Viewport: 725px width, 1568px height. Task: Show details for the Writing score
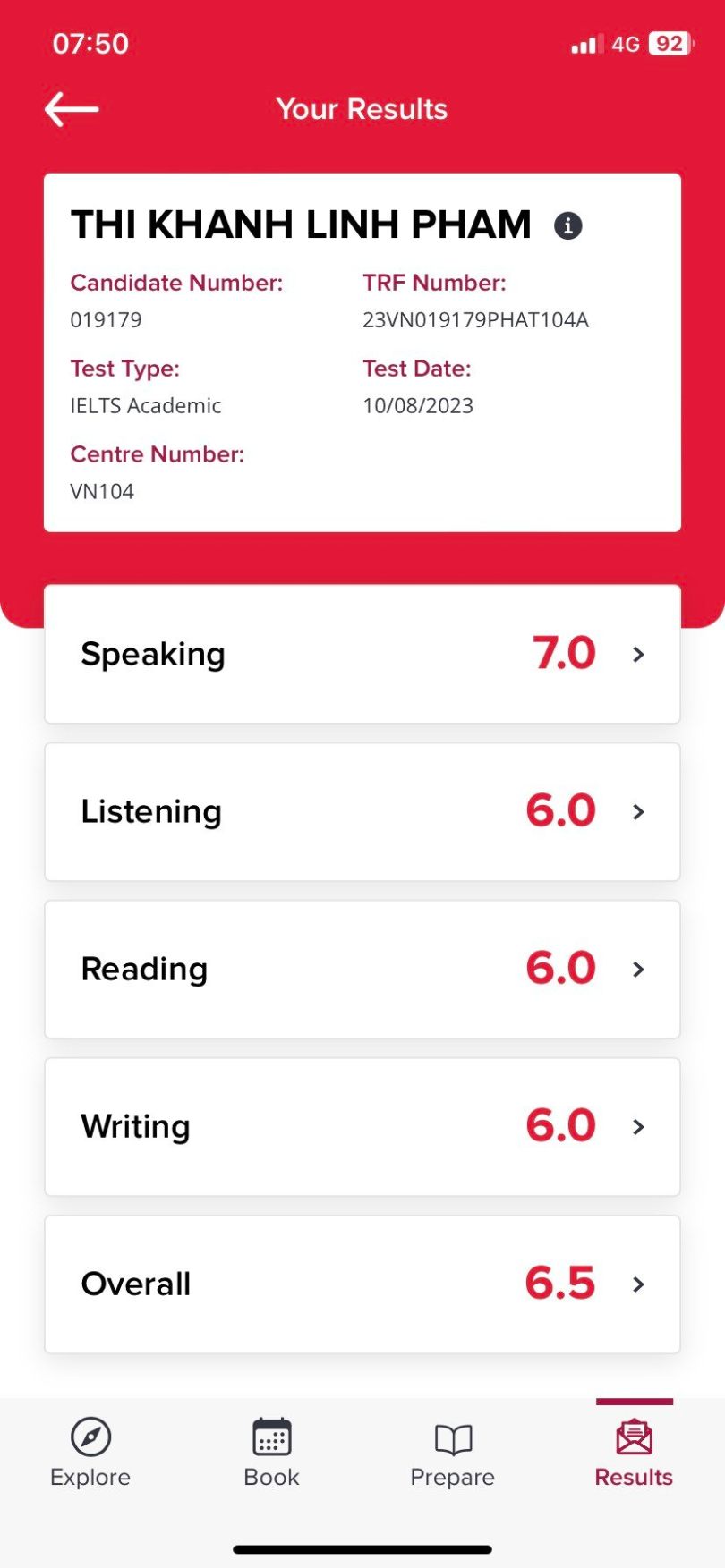coord(362,1126)
